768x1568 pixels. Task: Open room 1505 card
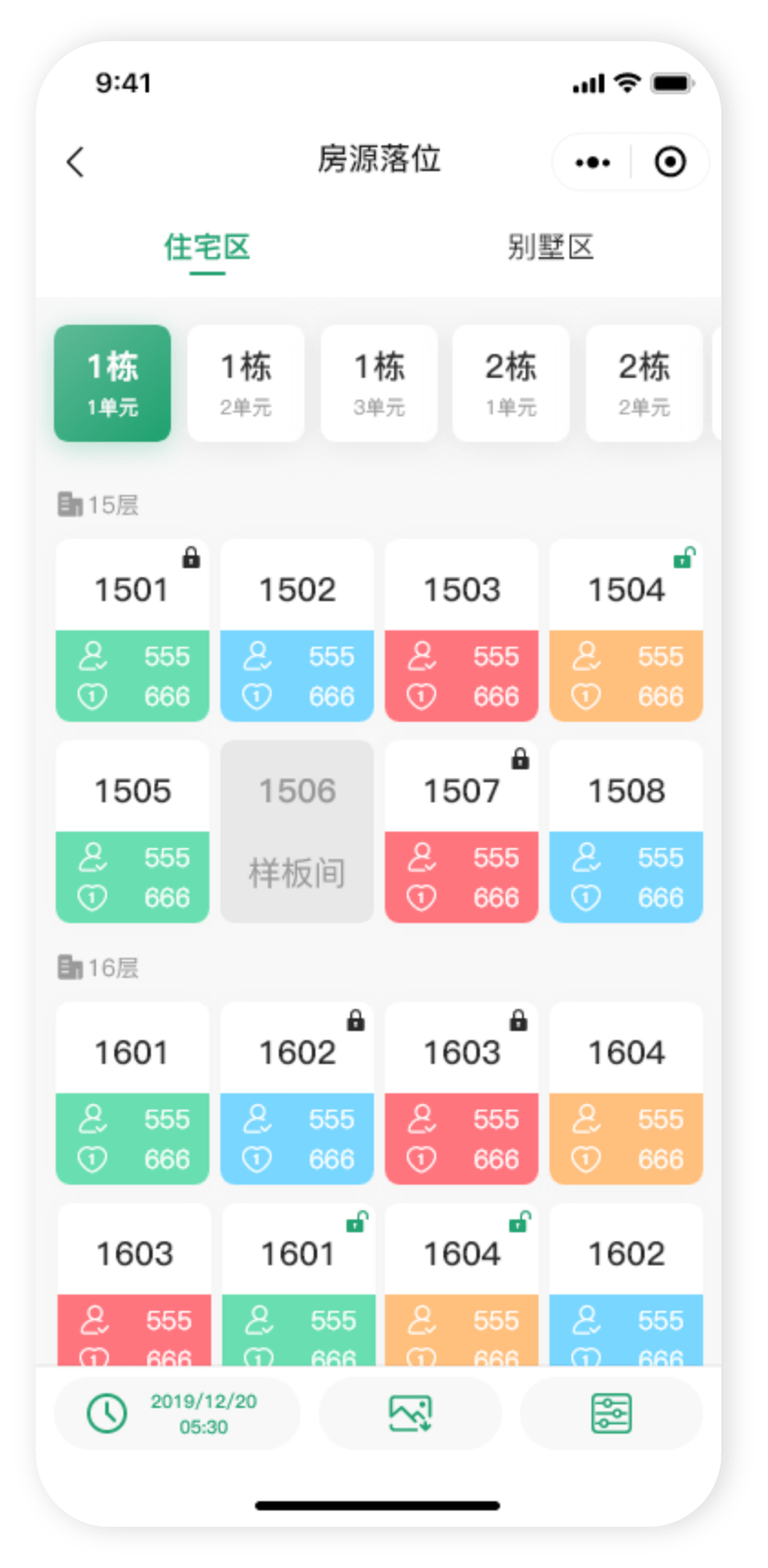click(133, 831)
